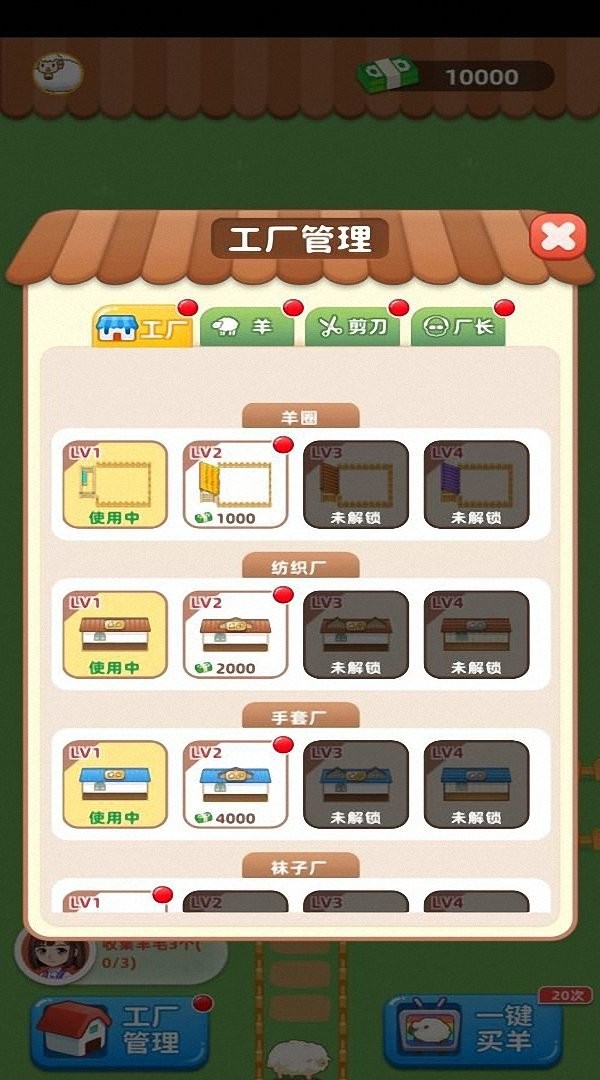The width and height of the screenshot is (600, 1080).
Task: Select the LV1 羊圈 in use
Action: pyautogui.click(x=115, y=484)
